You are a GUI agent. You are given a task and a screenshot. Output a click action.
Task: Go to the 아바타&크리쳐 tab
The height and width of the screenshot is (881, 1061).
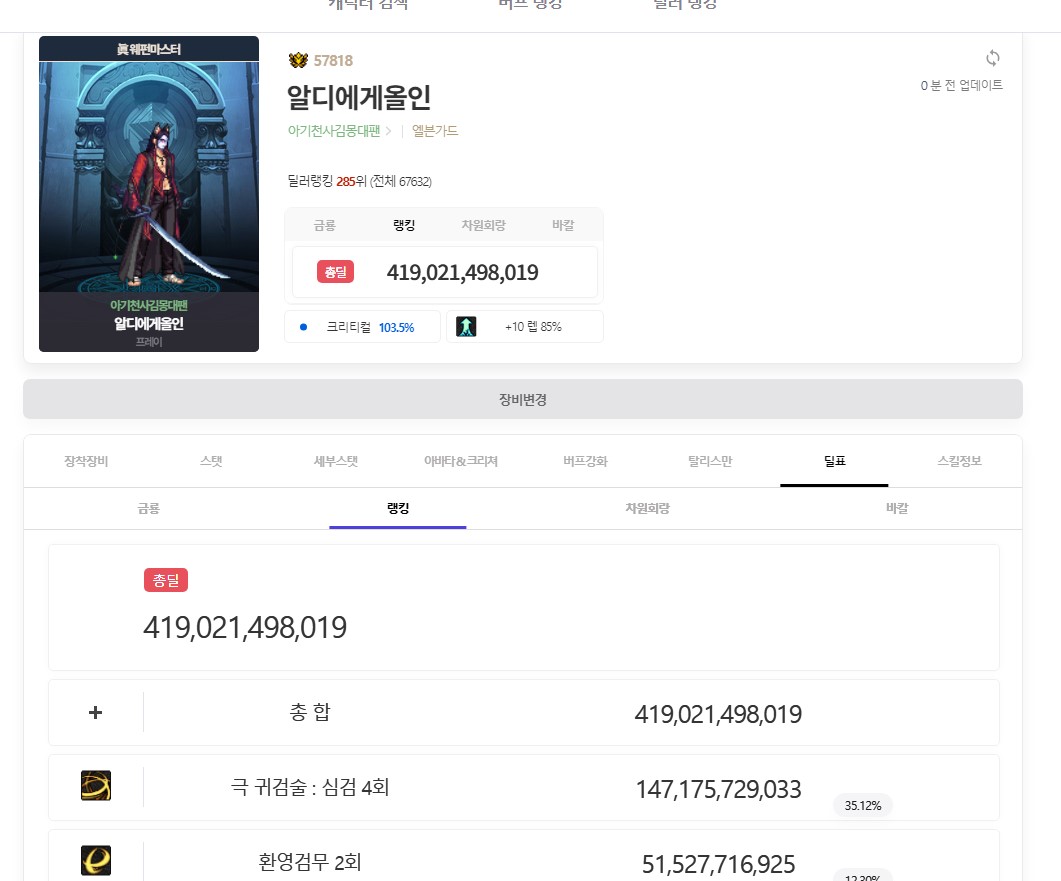[461, 461]
